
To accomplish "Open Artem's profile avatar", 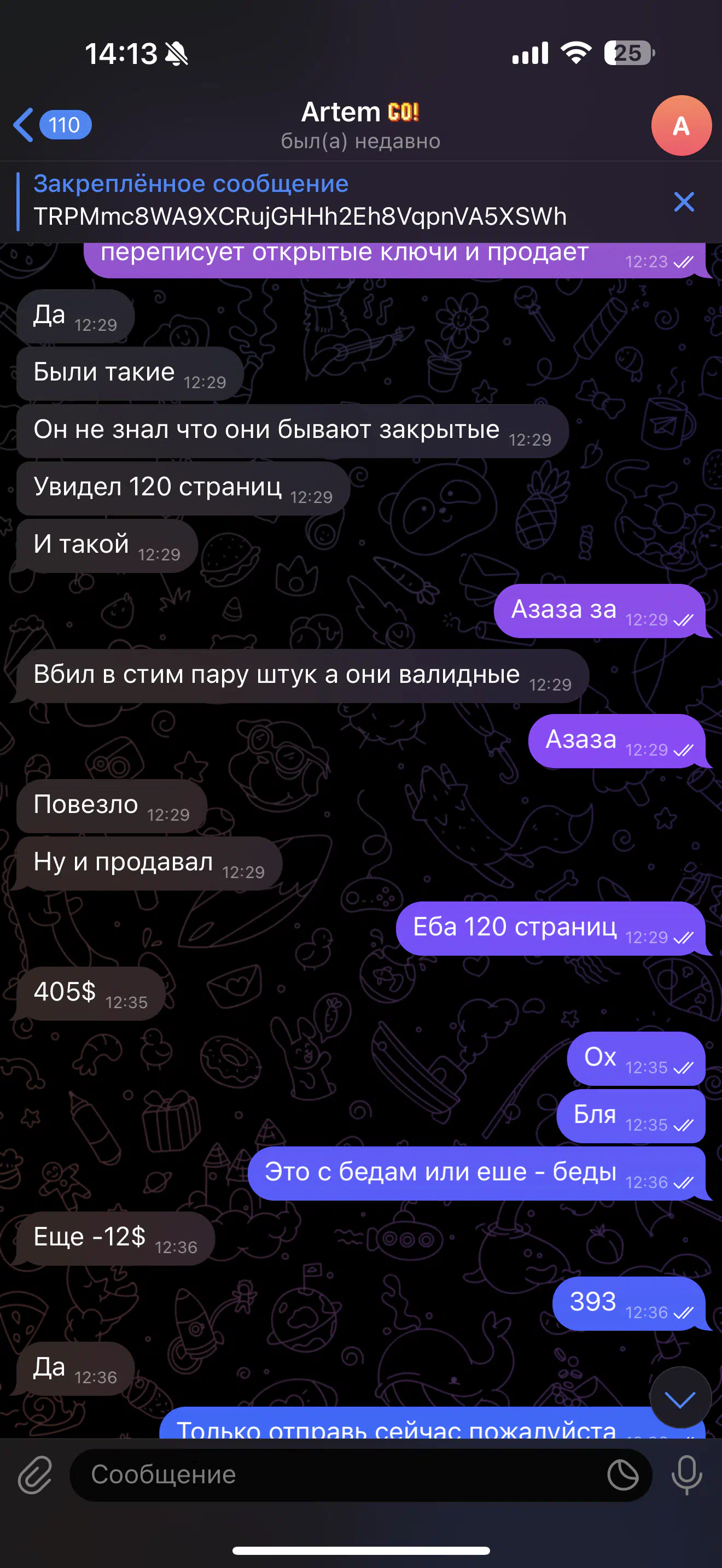I will coord(680,125).
